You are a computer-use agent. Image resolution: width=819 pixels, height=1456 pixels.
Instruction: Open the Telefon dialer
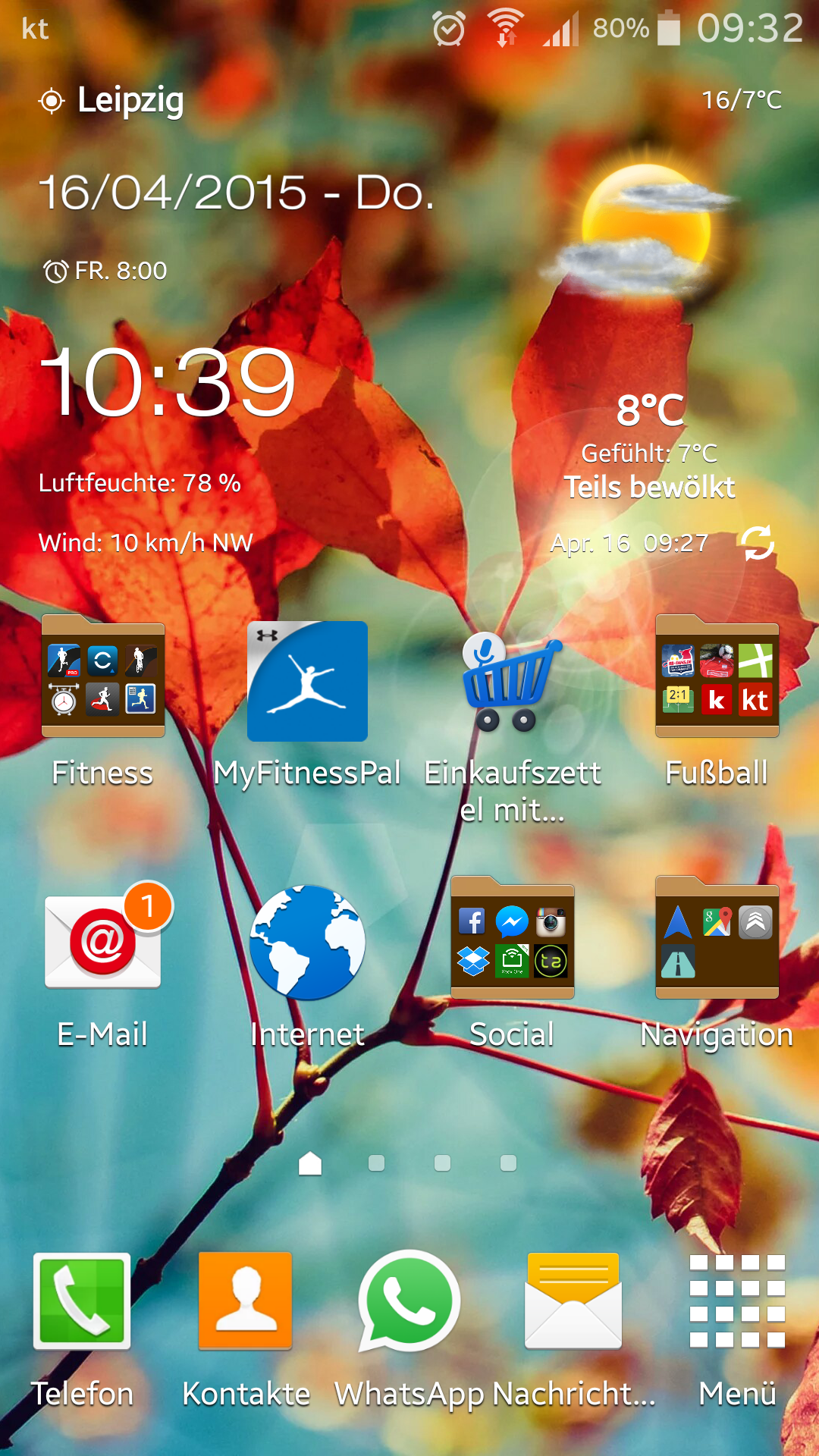82,1301
